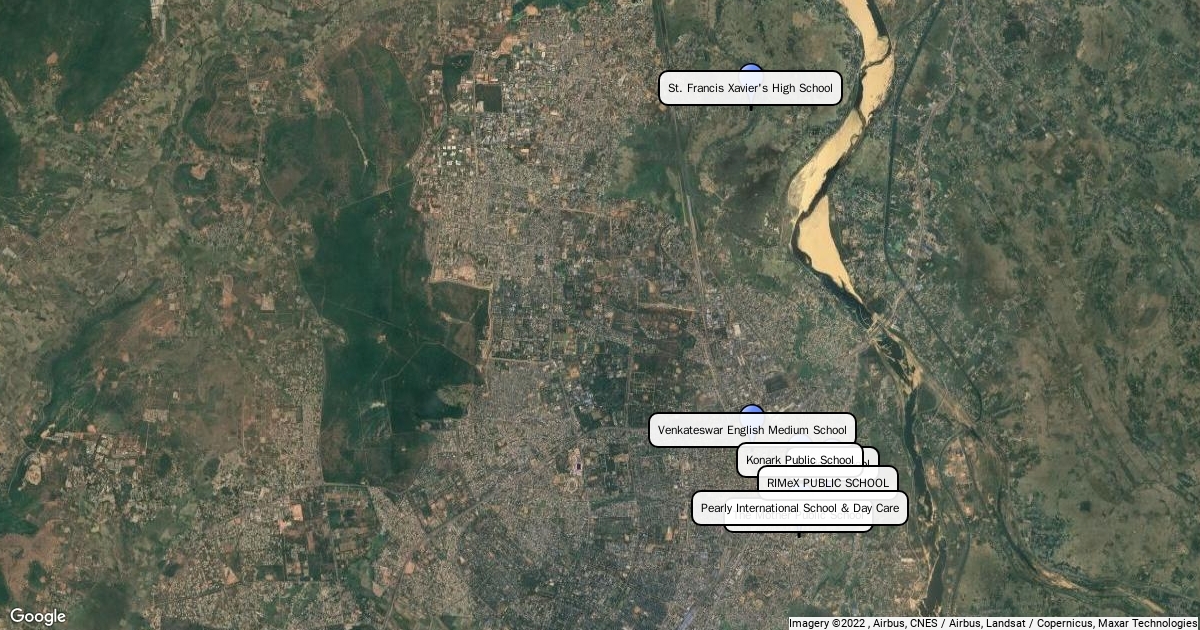Select Venkateswar English Medium School label

point(752,430)
